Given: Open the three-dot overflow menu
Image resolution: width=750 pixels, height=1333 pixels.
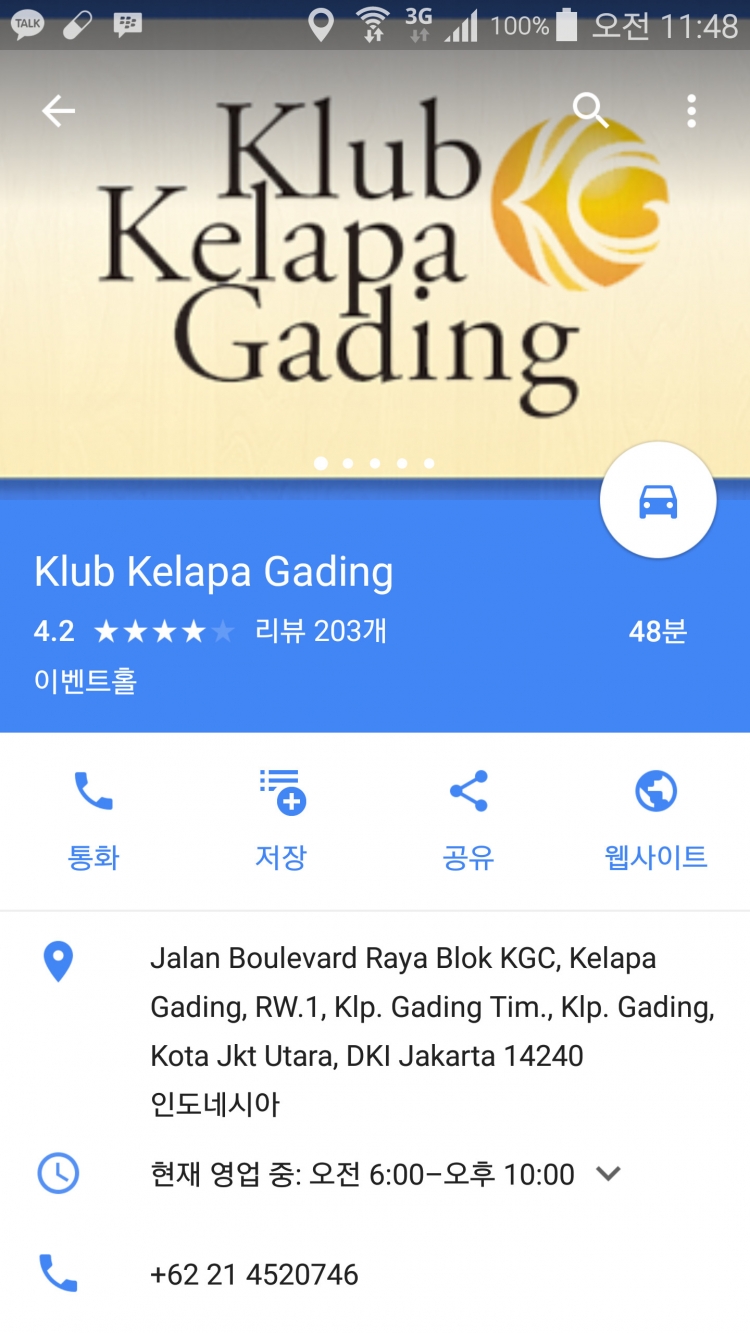Looking at the screenshot, I should [691, 111].
